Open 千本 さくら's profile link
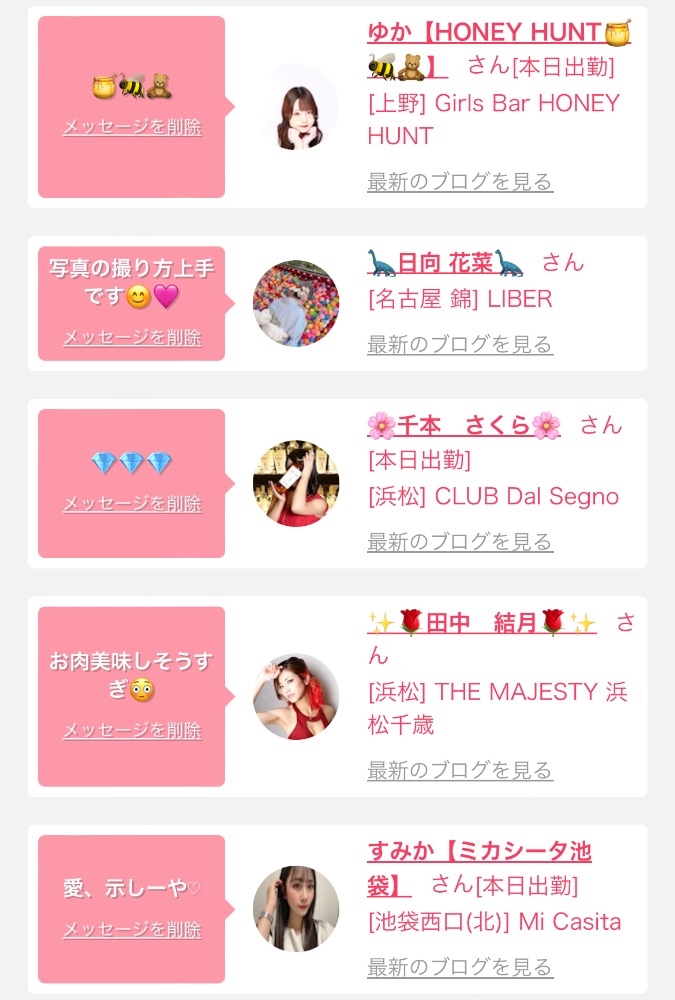Screen dimensions: 675x1000 (464, 425)
